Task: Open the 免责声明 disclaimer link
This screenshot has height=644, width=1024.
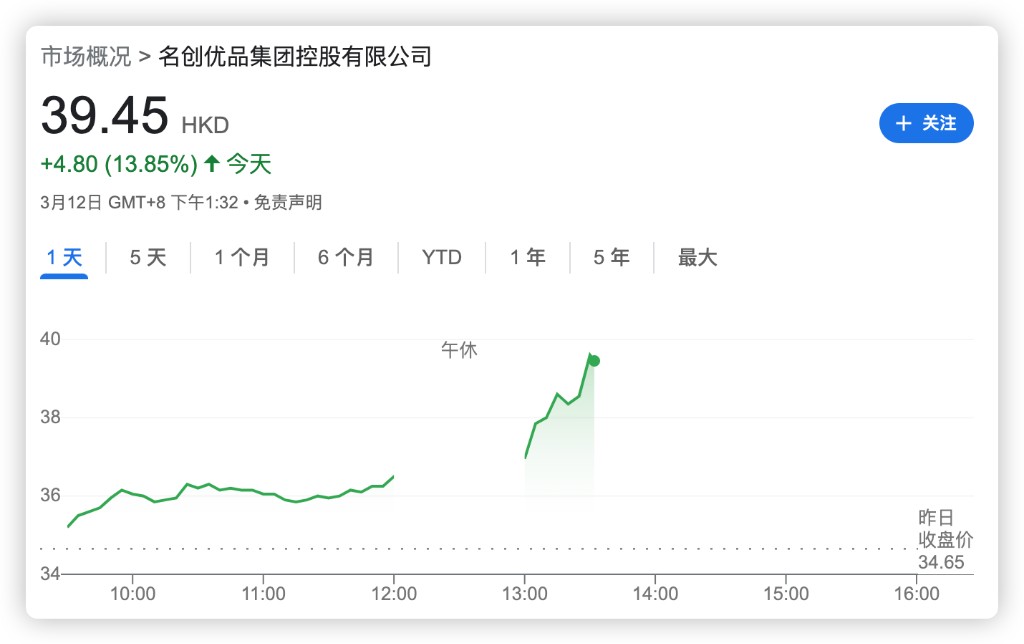Action: click(288, 203)
